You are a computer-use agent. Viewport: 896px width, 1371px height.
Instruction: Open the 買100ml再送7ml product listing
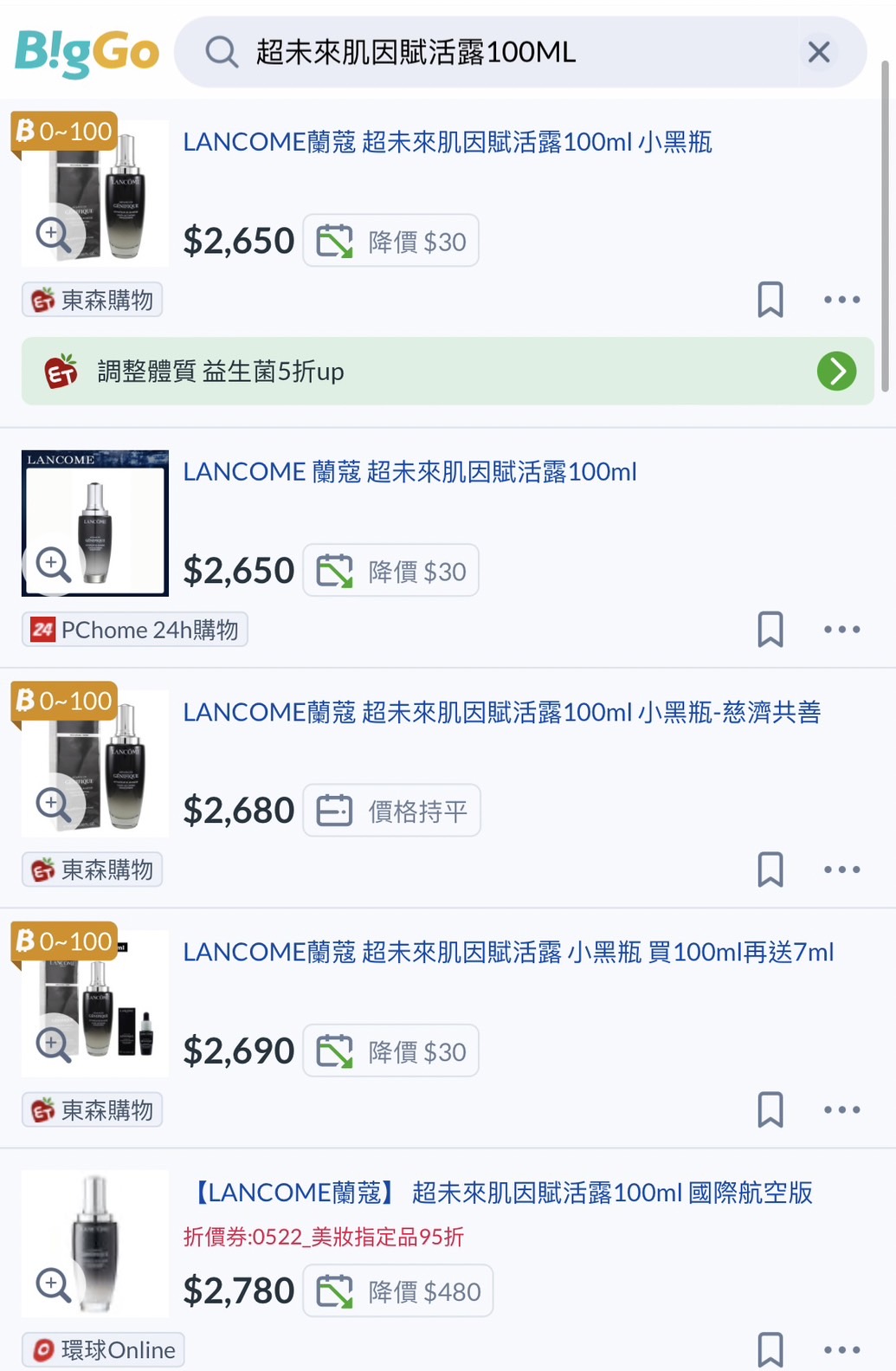508,953
